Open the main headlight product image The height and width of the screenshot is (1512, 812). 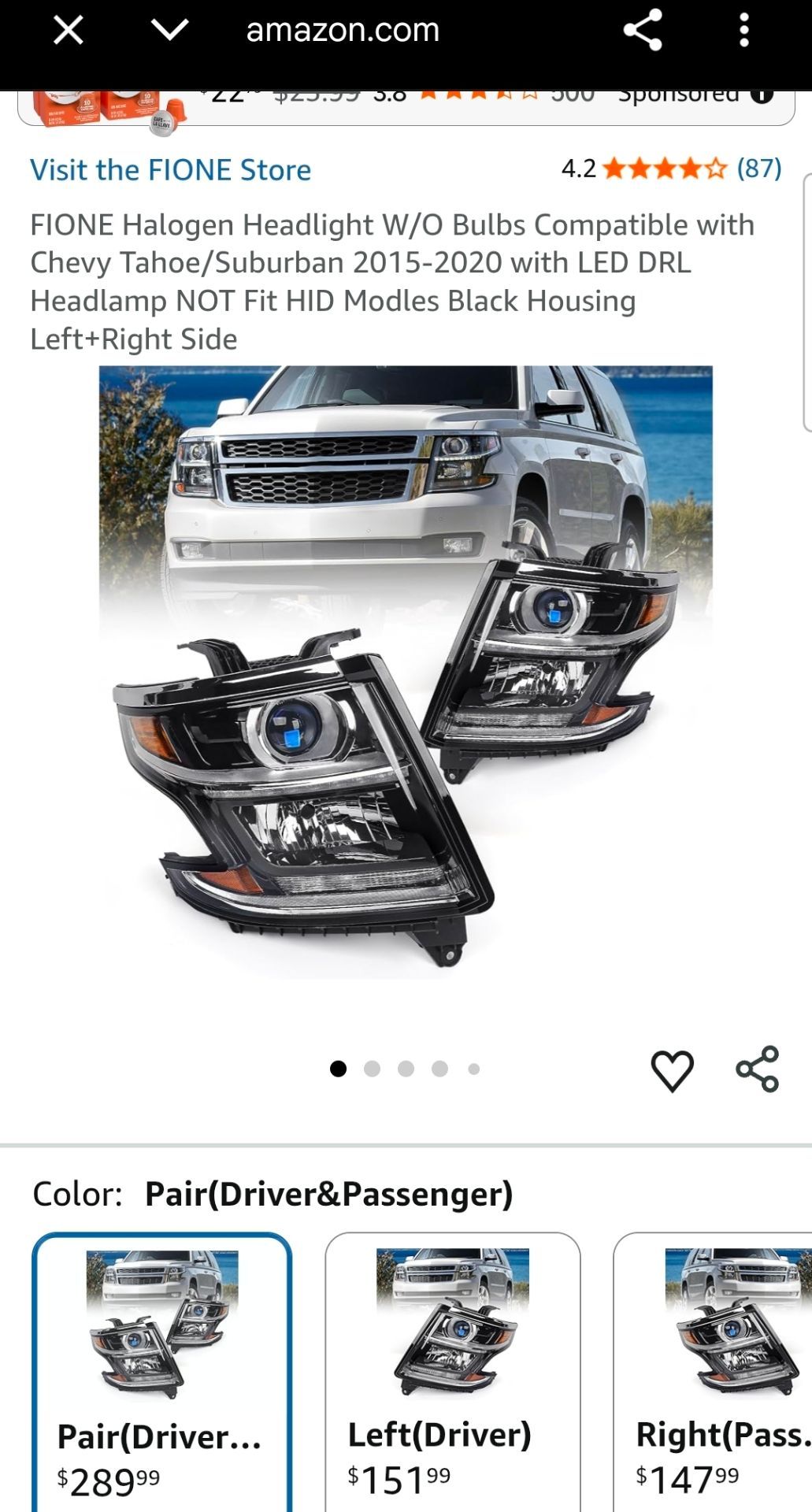tap(406, 672)
